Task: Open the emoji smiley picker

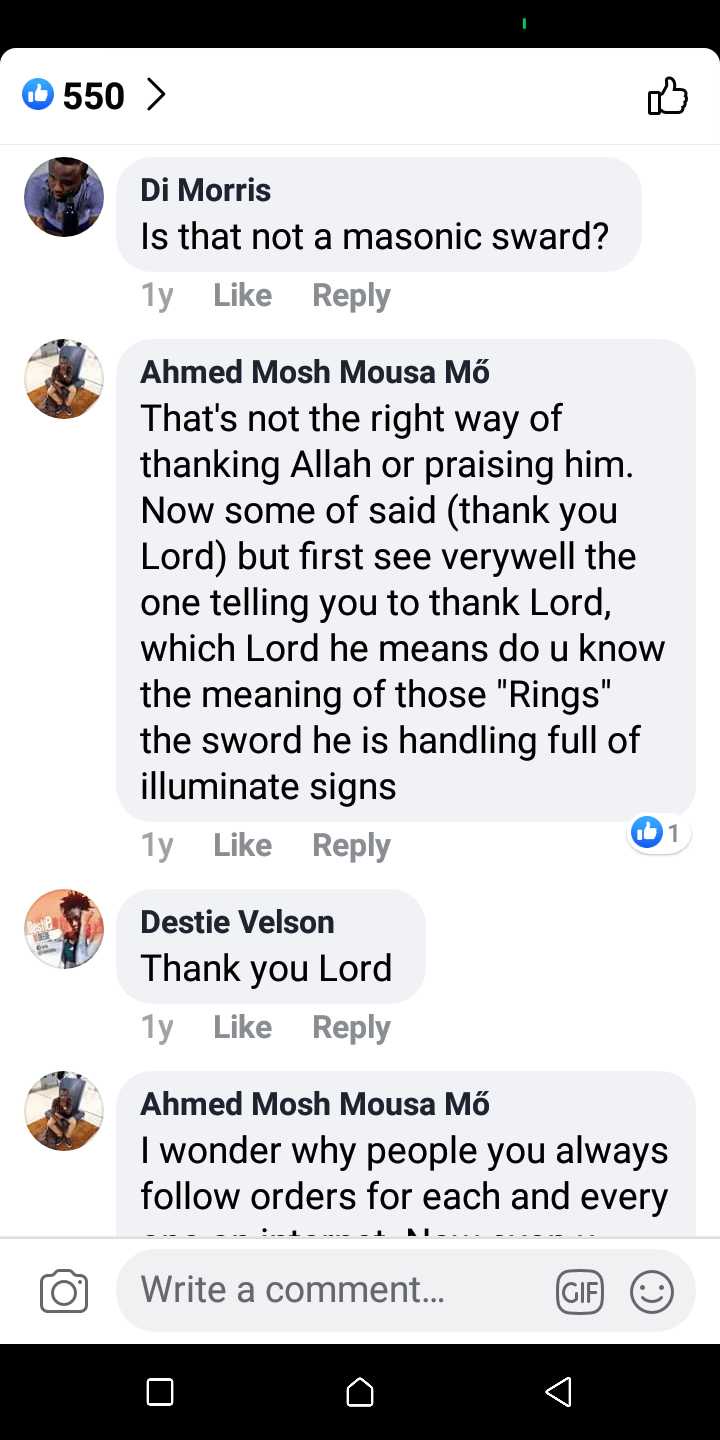Action: [x=651, y=1292]
